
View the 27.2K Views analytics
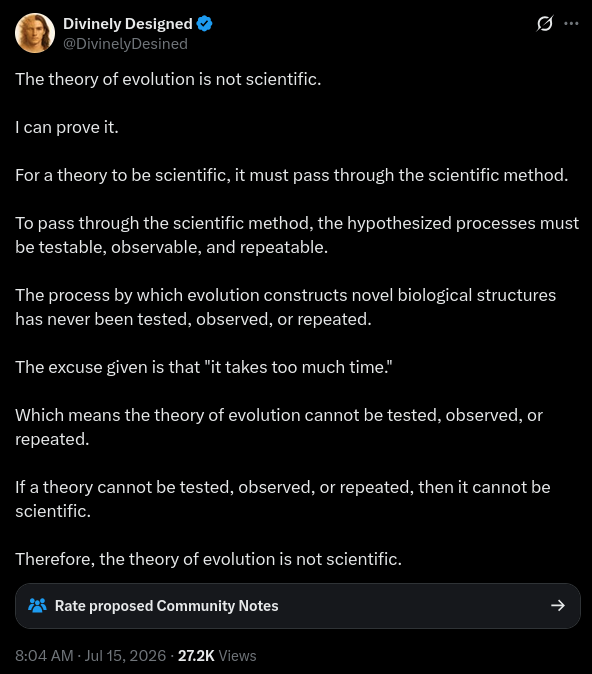pyautogui.click(x=217, y=656)
